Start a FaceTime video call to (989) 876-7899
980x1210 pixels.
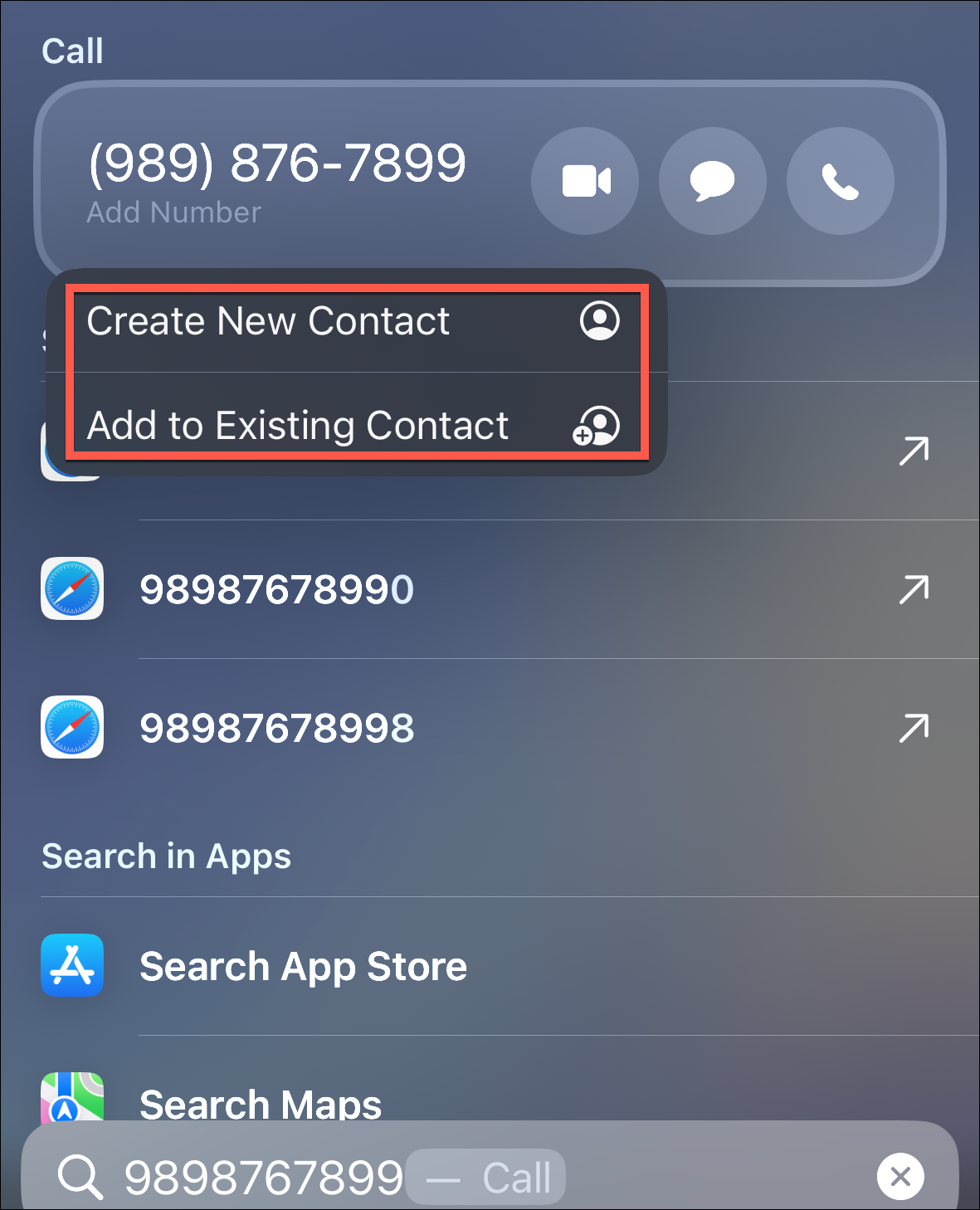pyautogui.click(x=585, y=181)
